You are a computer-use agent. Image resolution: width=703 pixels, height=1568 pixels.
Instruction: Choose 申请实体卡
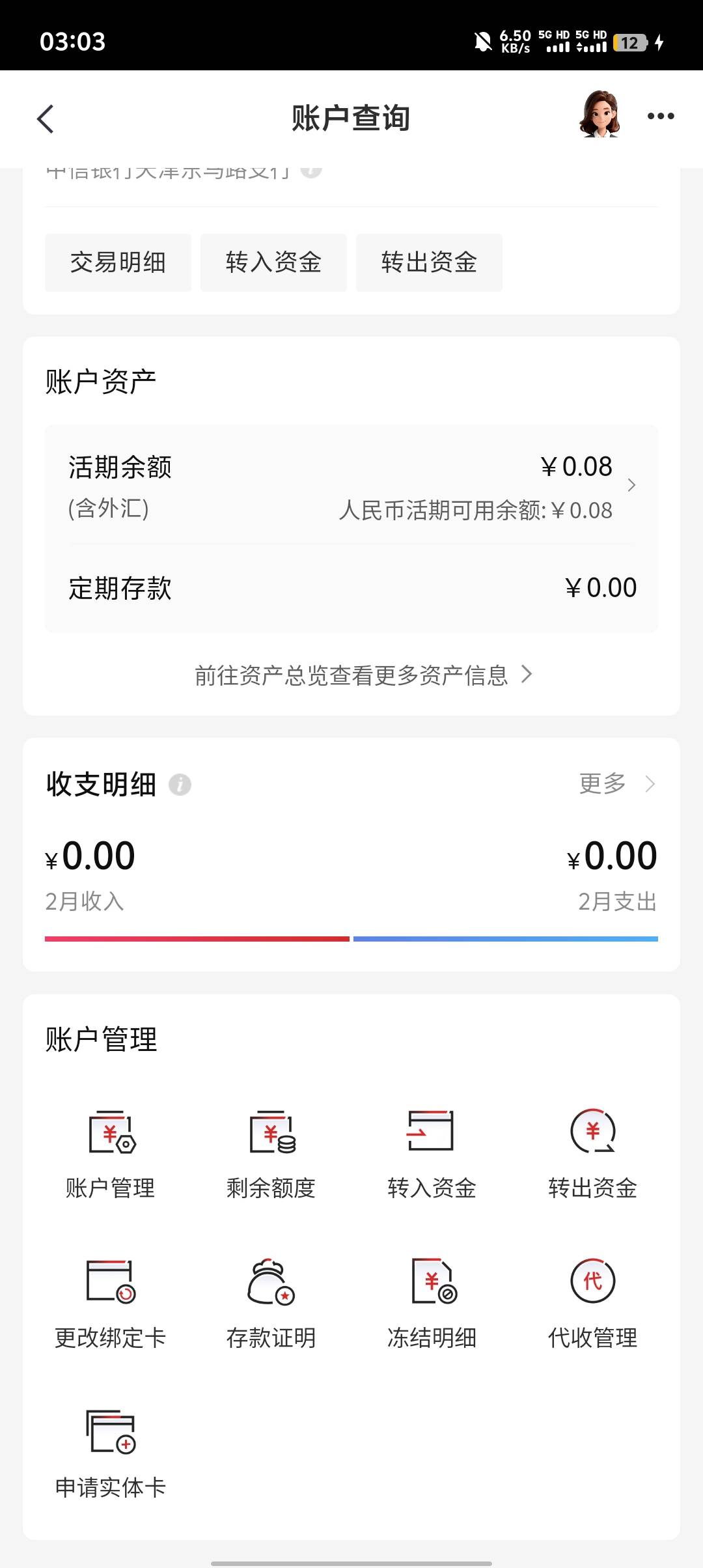pyautogui.click(x=111, y=1453)
